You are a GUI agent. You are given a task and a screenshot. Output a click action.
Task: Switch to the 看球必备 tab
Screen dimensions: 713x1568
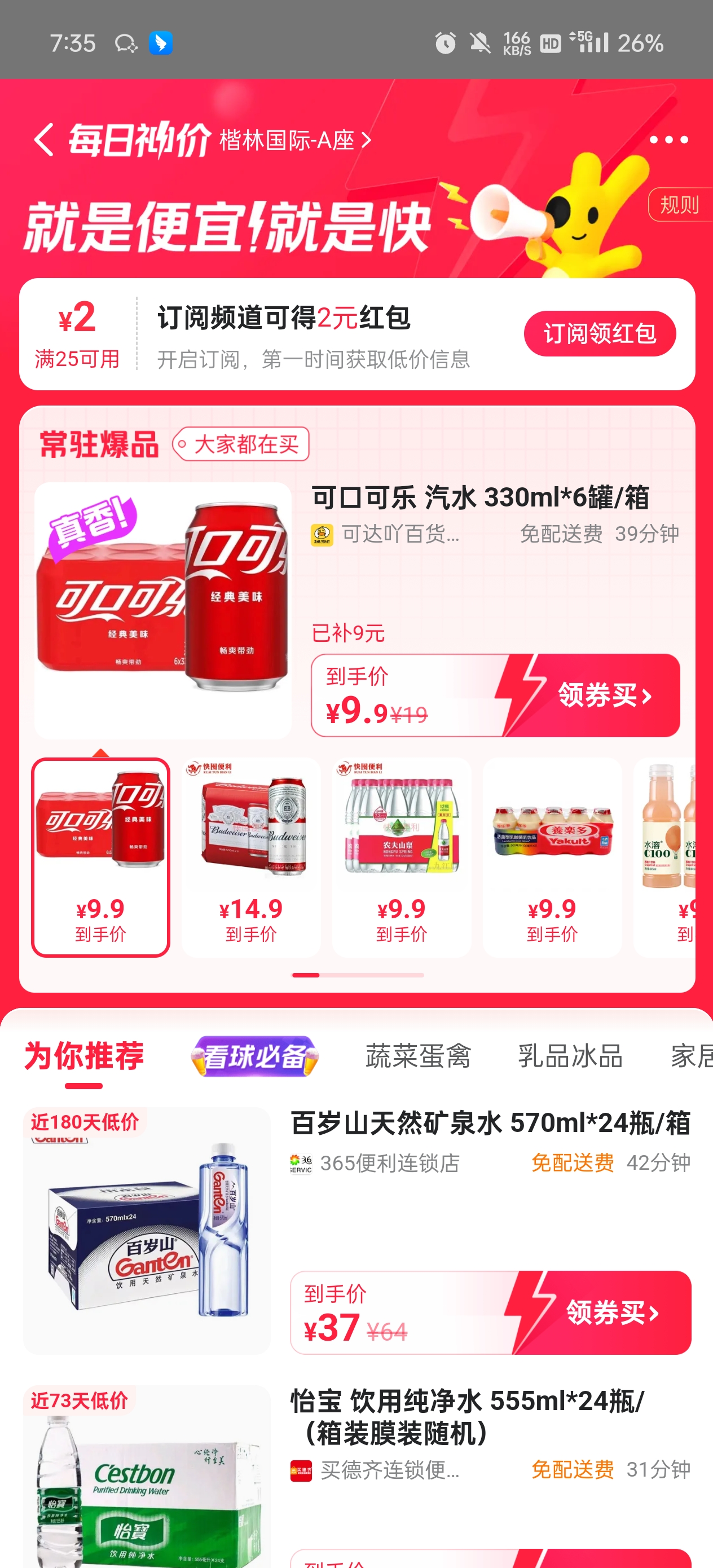point(254,1056)
